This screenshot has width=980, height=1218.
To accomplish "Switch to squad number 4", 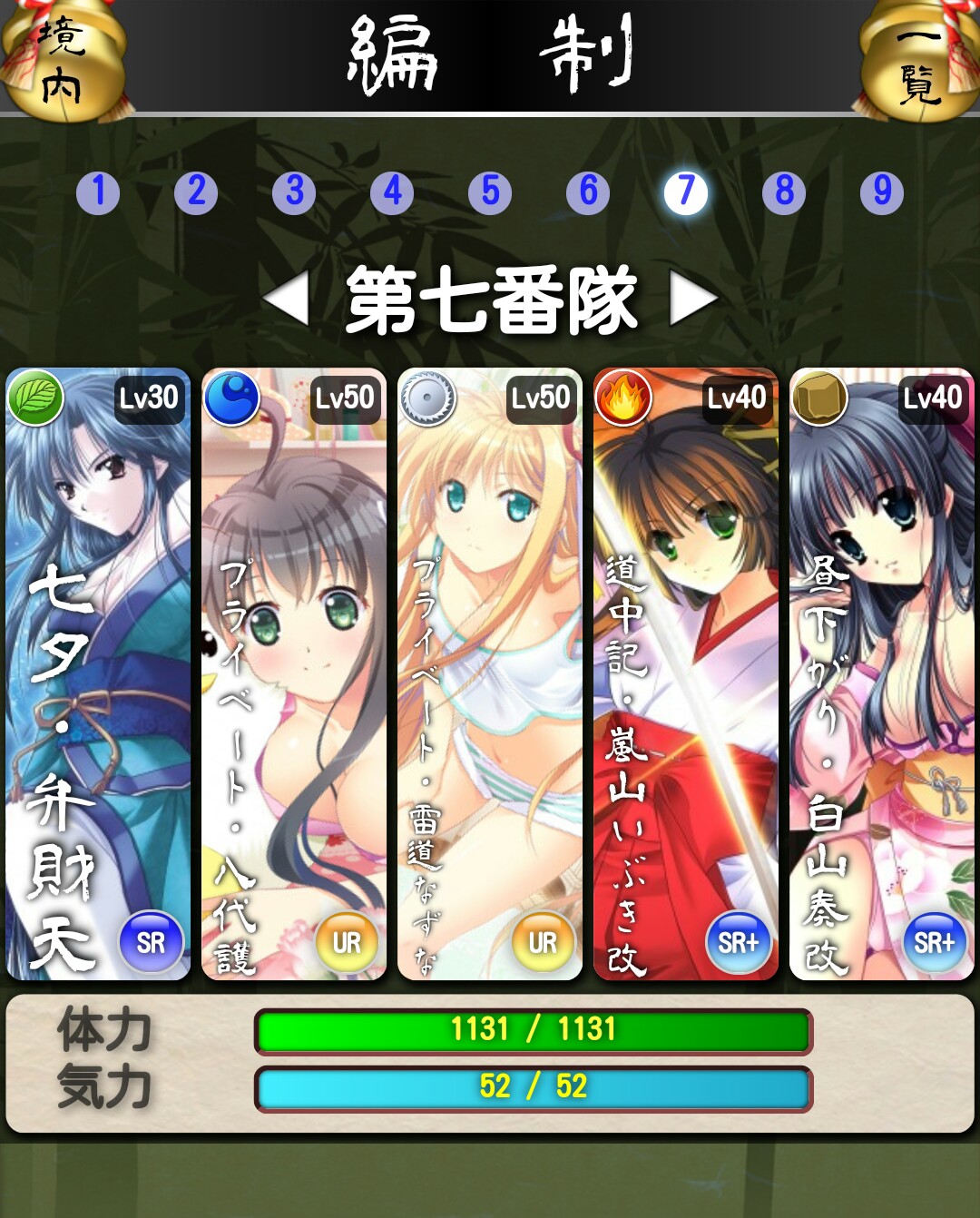I will (x=392, y=192).
